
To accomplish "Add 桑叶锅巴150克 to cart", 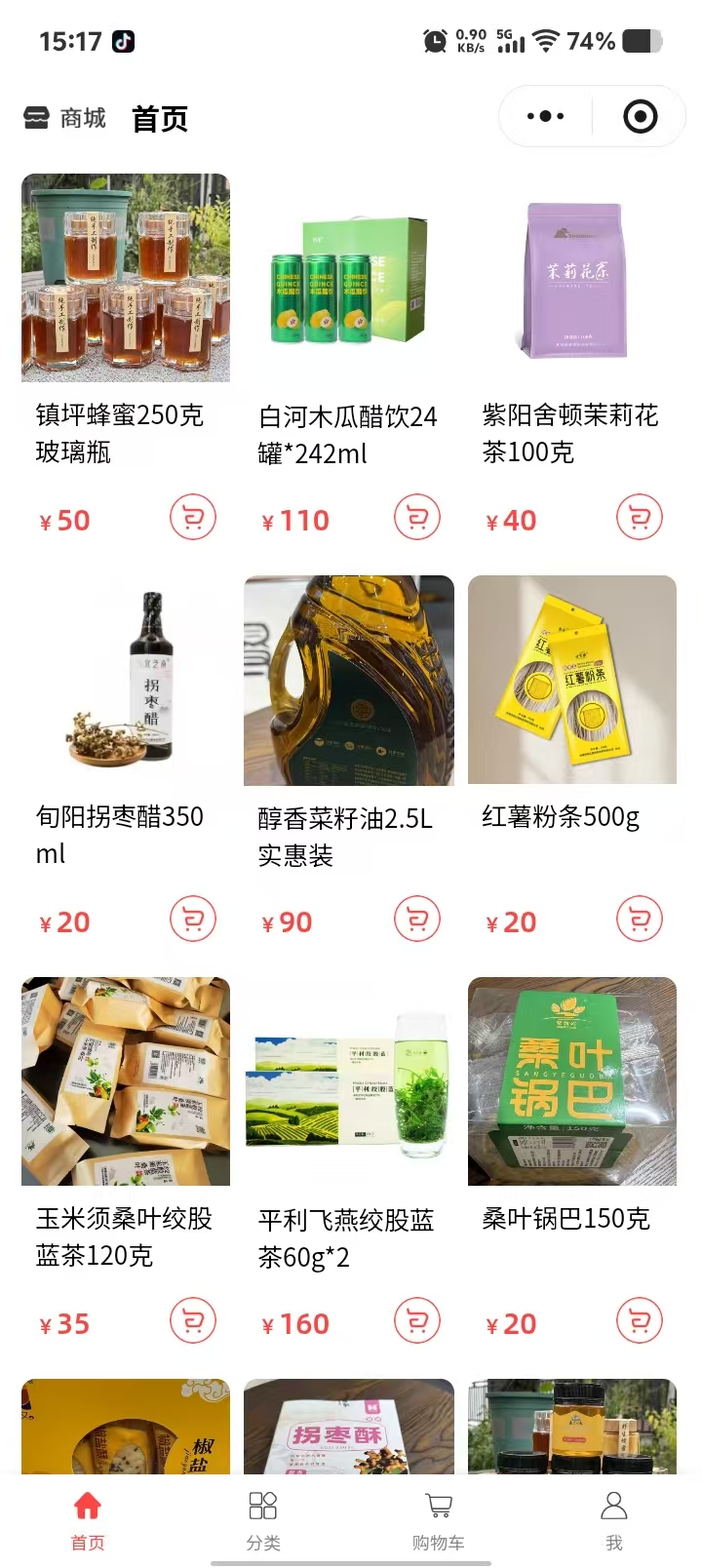I will click(x=640, y=1321).
